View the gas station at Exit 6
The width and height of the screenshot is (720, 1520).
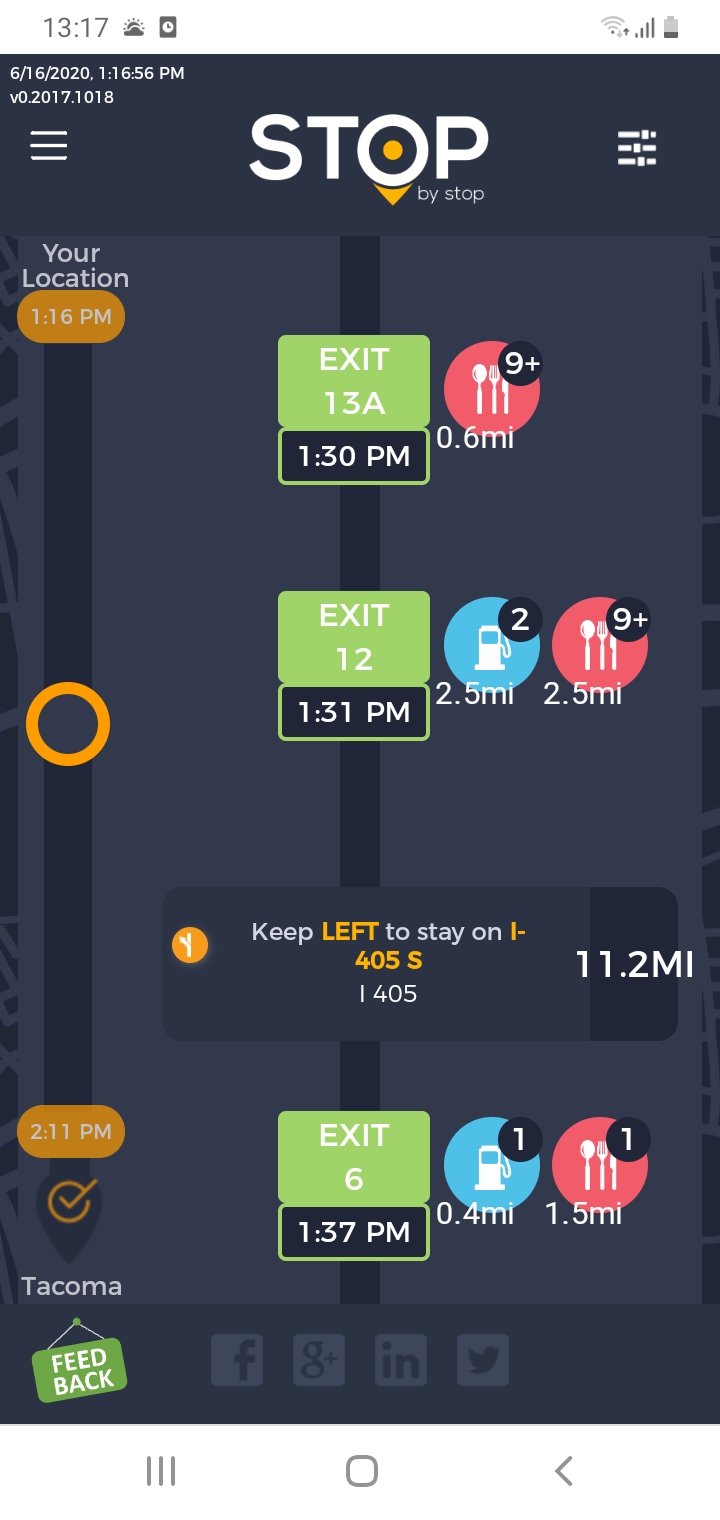(x=491, y=1165)
